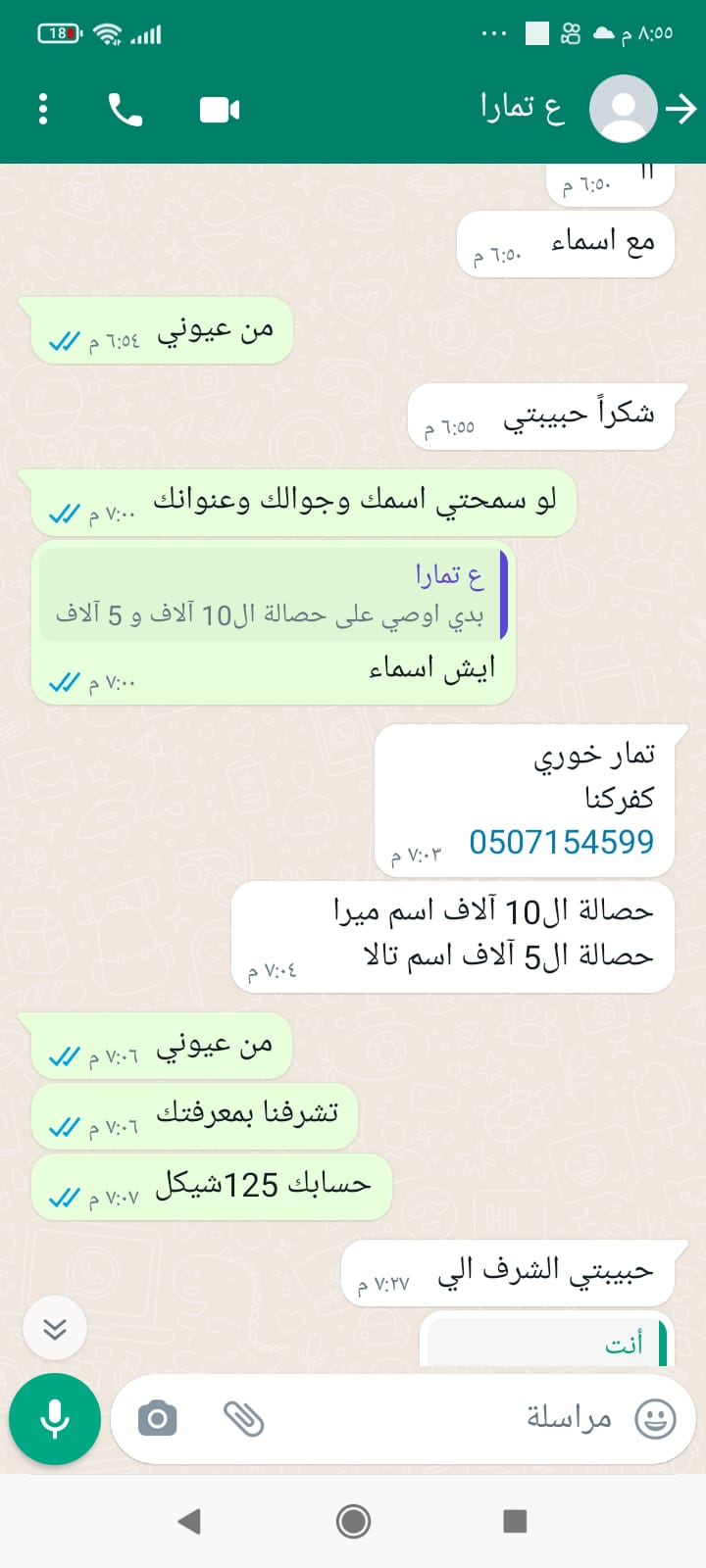Record a voice message
The height and width of the screenshot is (1568, 706).
coord(55,1418)
